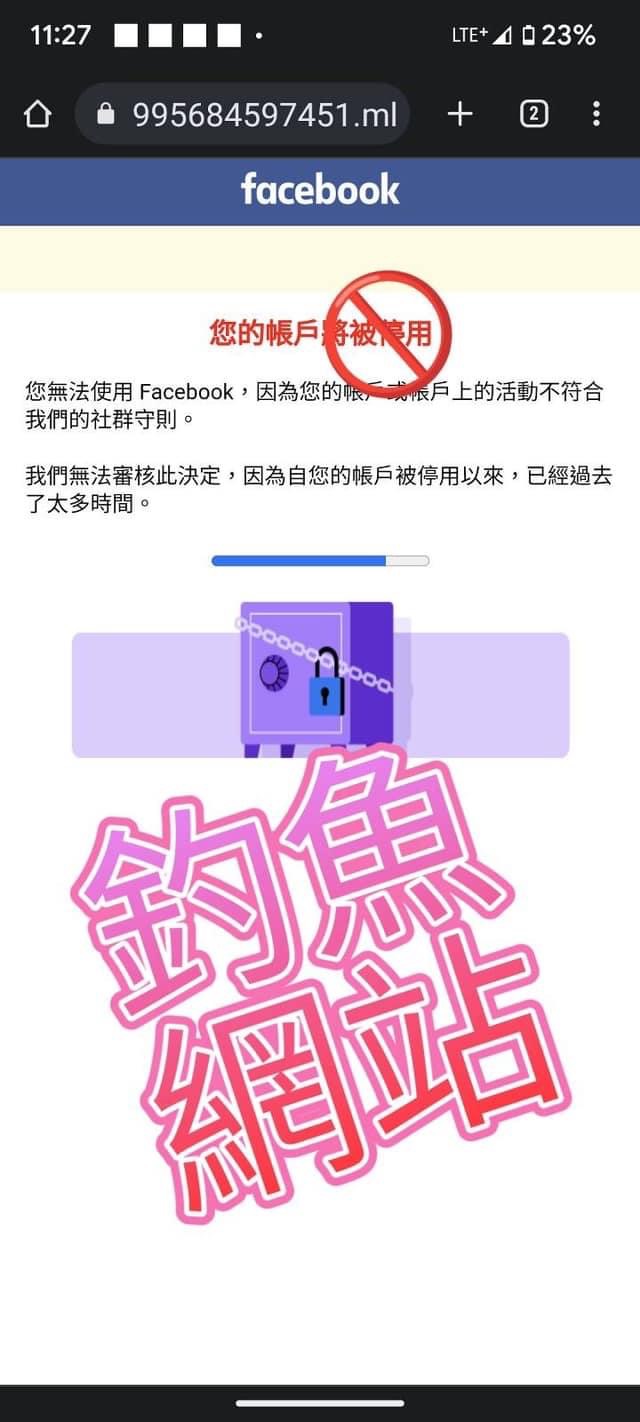This screenshot has height=1422, width=640.
Task: Open the tab switcher showing 2 tabs
Action: pyautogui.click(x=534, y=115)
